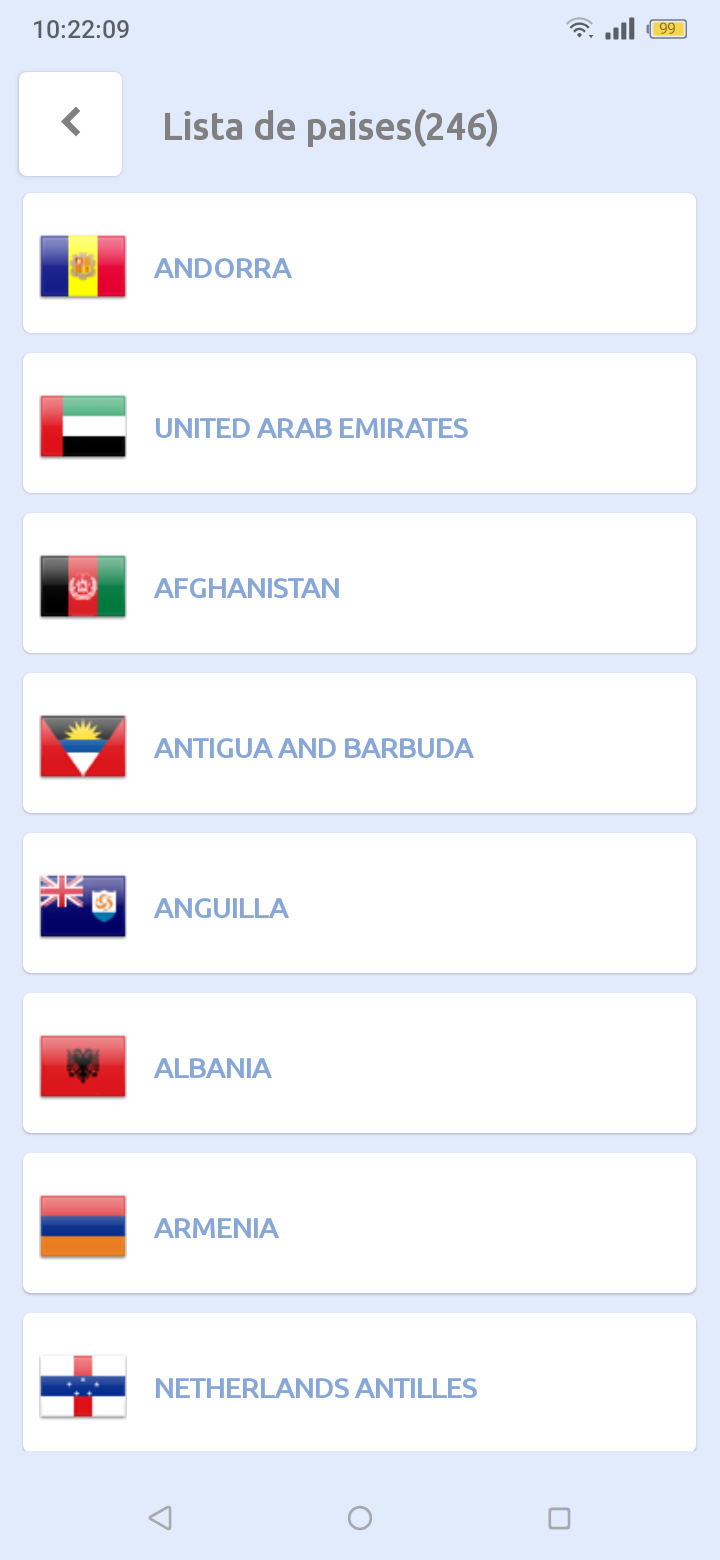The height and width of the screenshot is (1560, 720).
Task: Open recent apps from the navigation bar
Action: pyautogui.click(x=559, y=1518)
